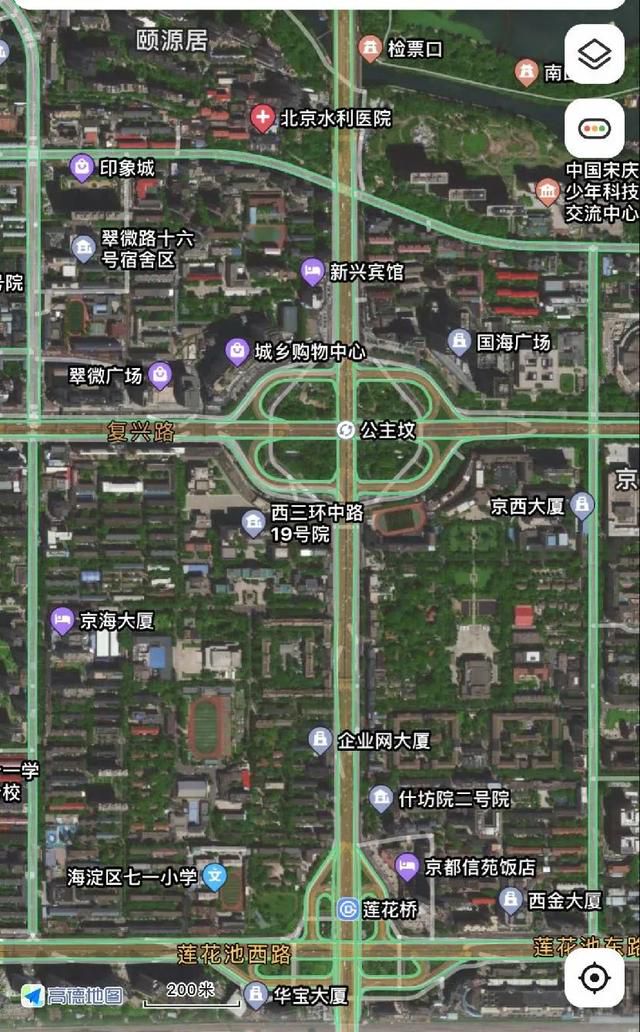Screen dimensions: 640x1032
Task: Open the 京都信苑饭店 hotel marker
Action: [407, 867]
